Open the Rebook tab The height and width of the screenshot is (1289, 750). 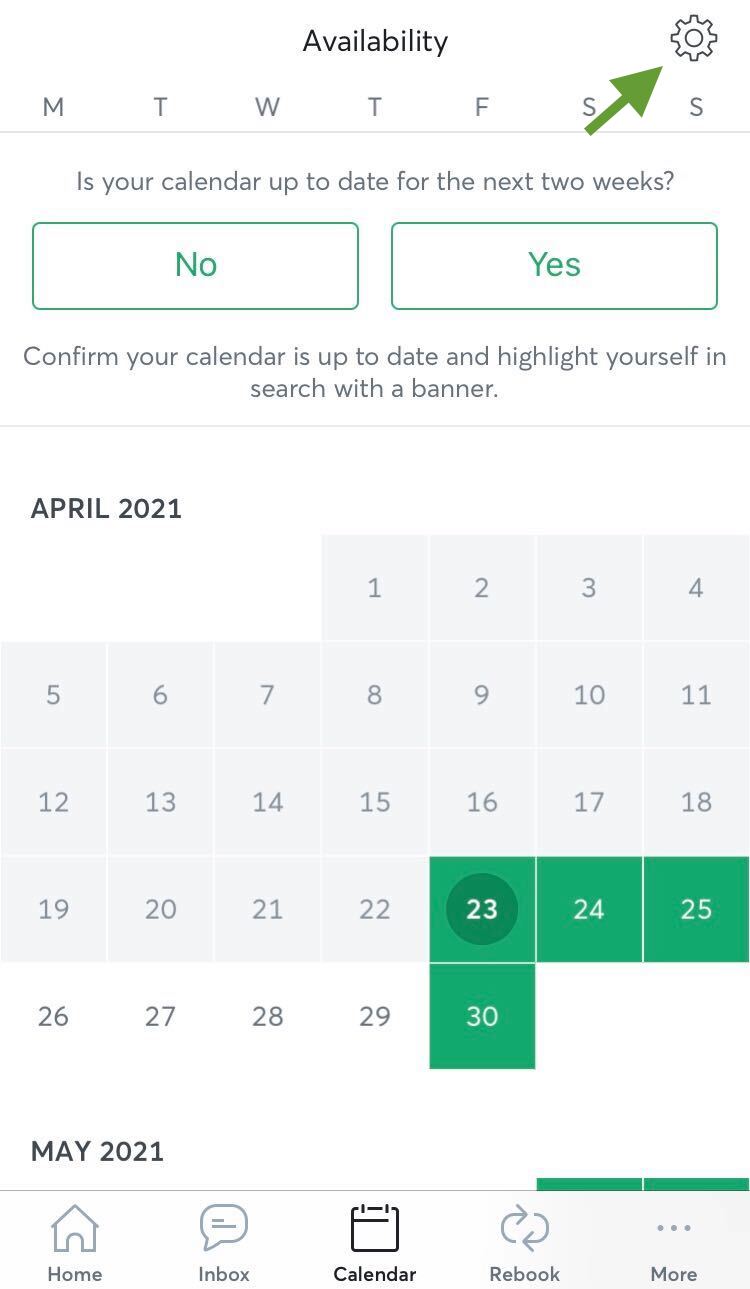pos(524,1243)
